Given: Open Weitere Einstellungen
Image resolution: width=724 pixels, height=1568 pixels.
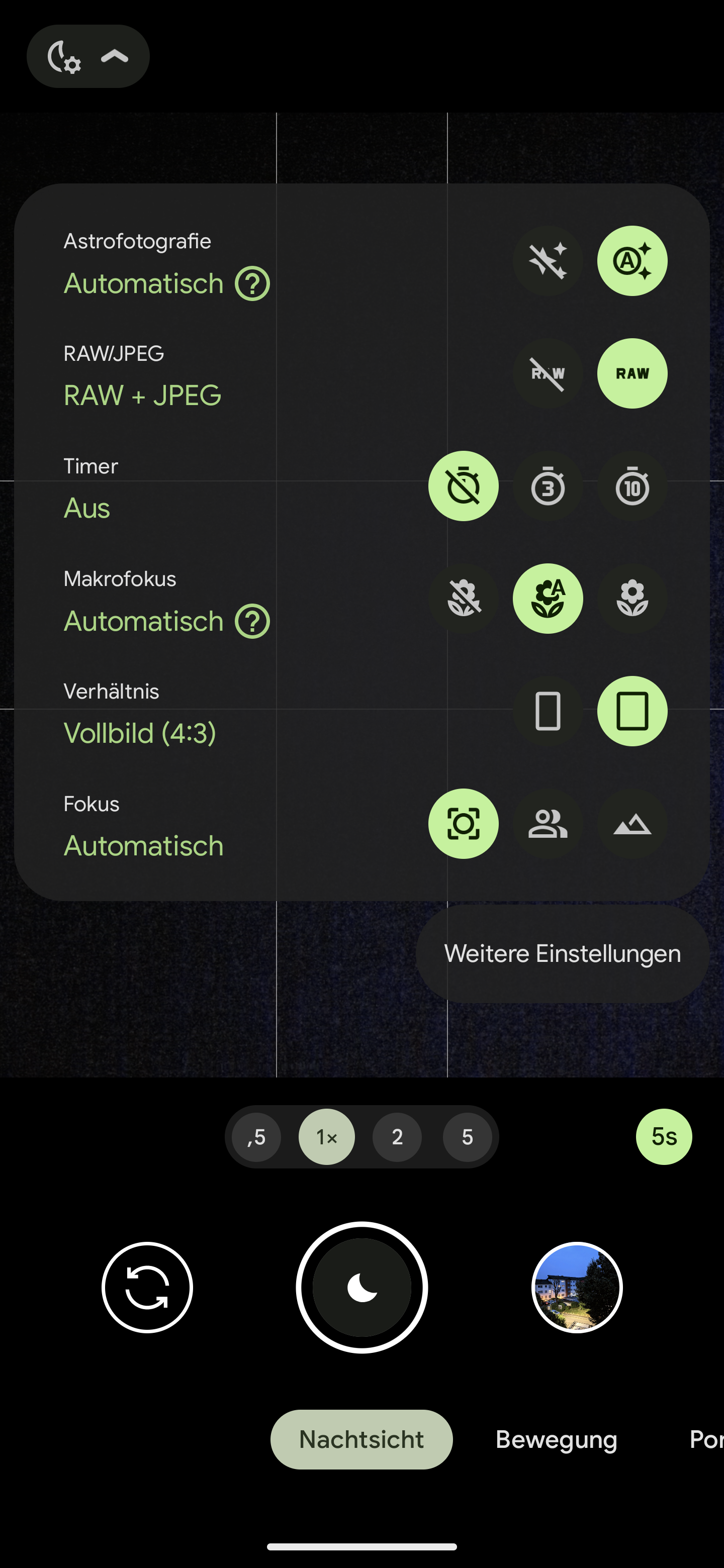Looking at the screenshot, I should click(562, 954).
